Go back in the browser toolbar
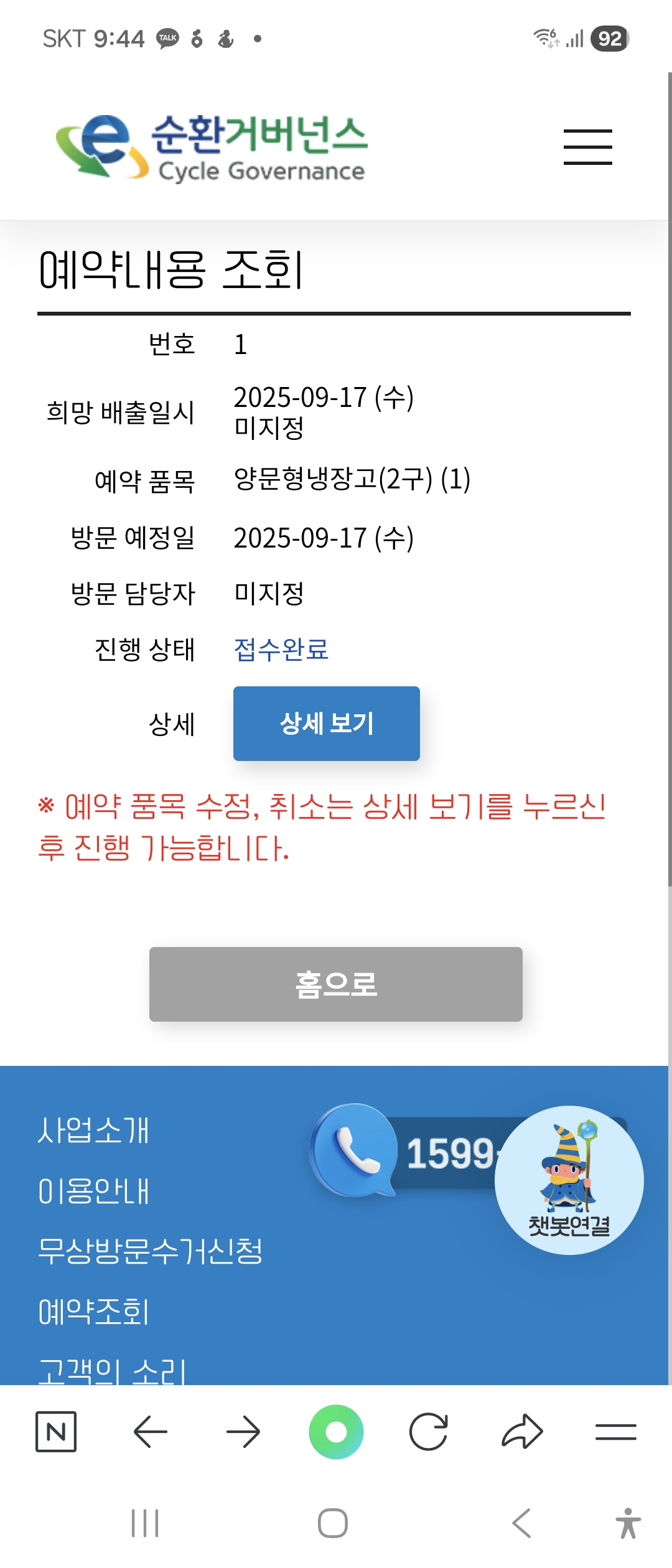This screenshot has width=672, height=1568. (x=150, y=1432)
